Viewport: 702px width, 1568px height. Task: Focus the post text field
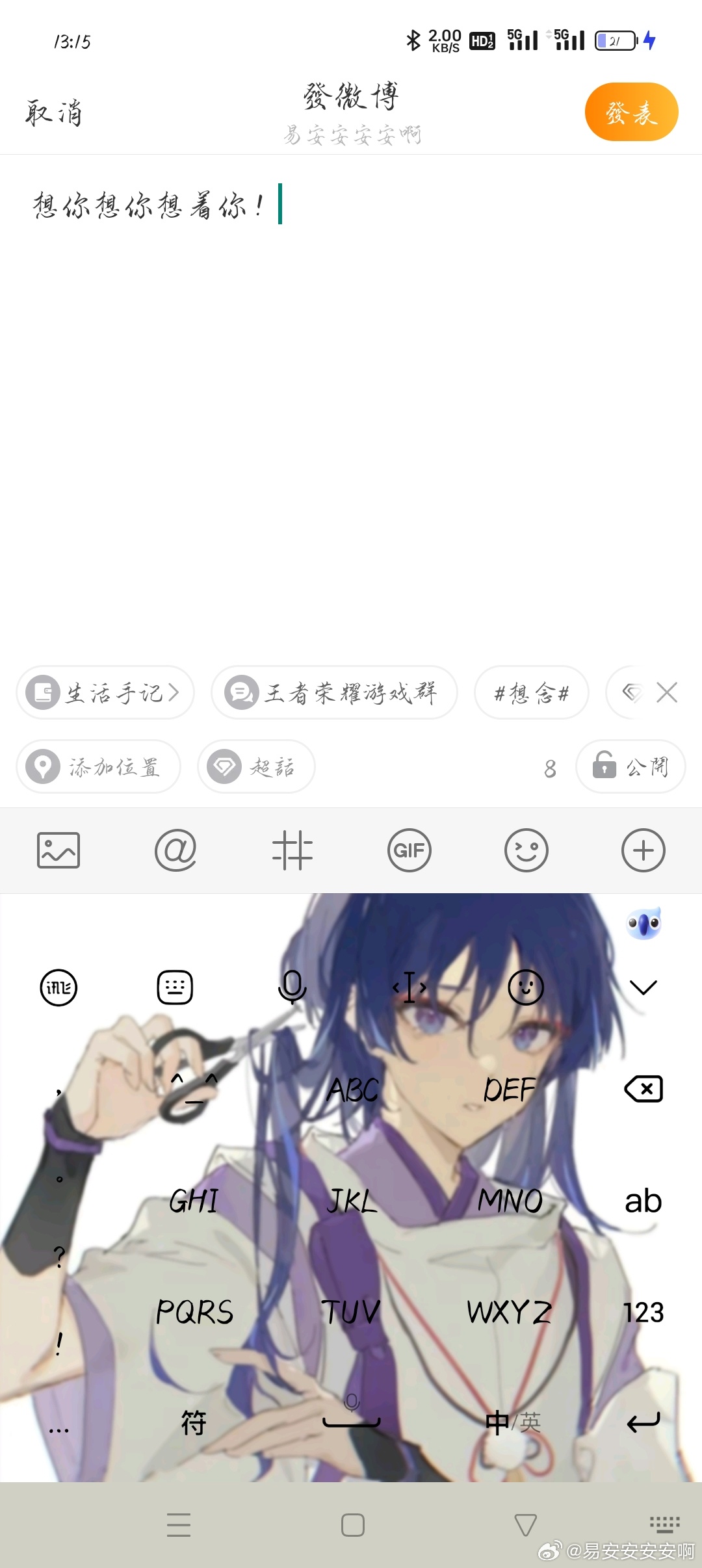pyautogui.click(x=351, y=390)
